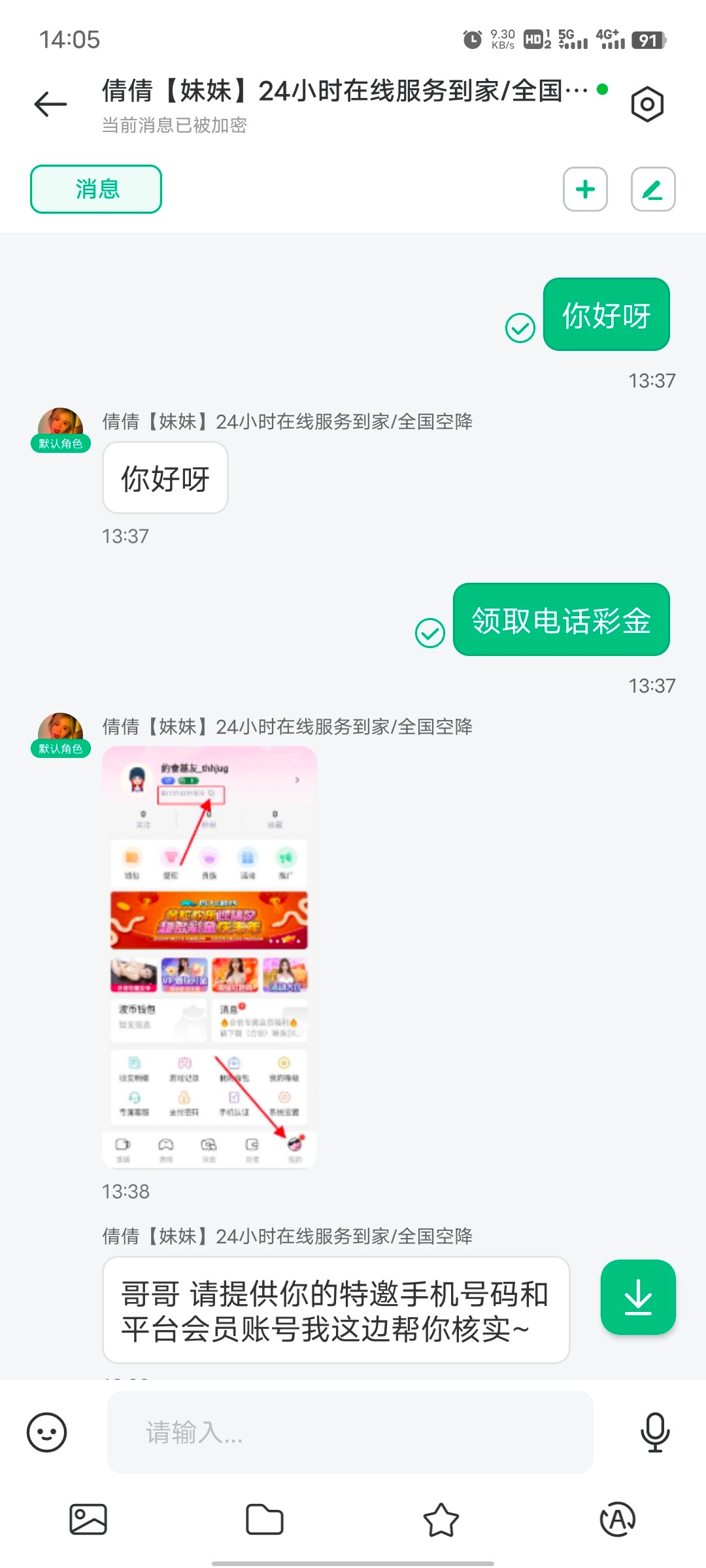Select the 消息 tab

tap(96, 189)
